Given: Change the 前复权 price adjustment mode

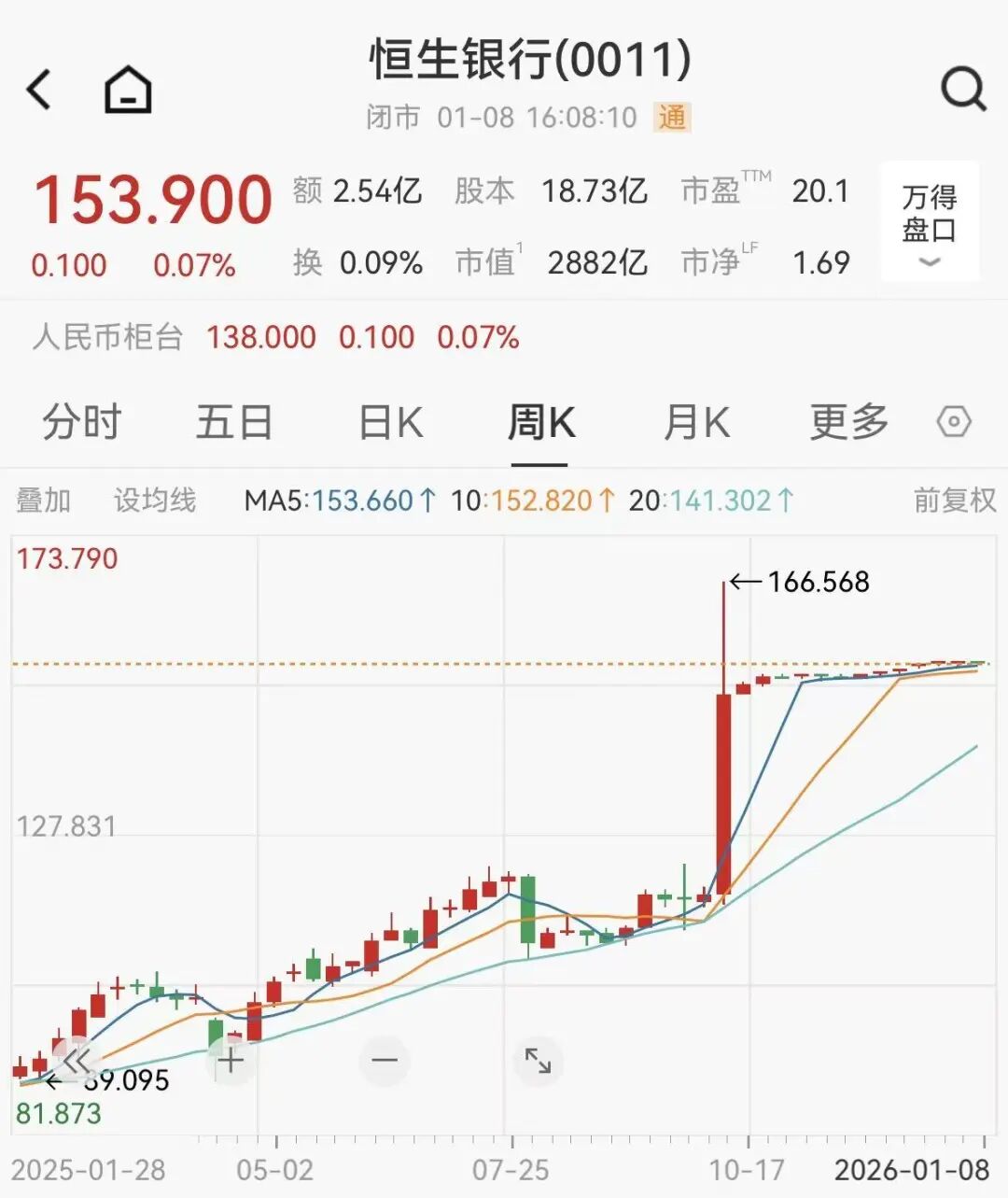Looking at the screenshot, I should pos(955,500).
